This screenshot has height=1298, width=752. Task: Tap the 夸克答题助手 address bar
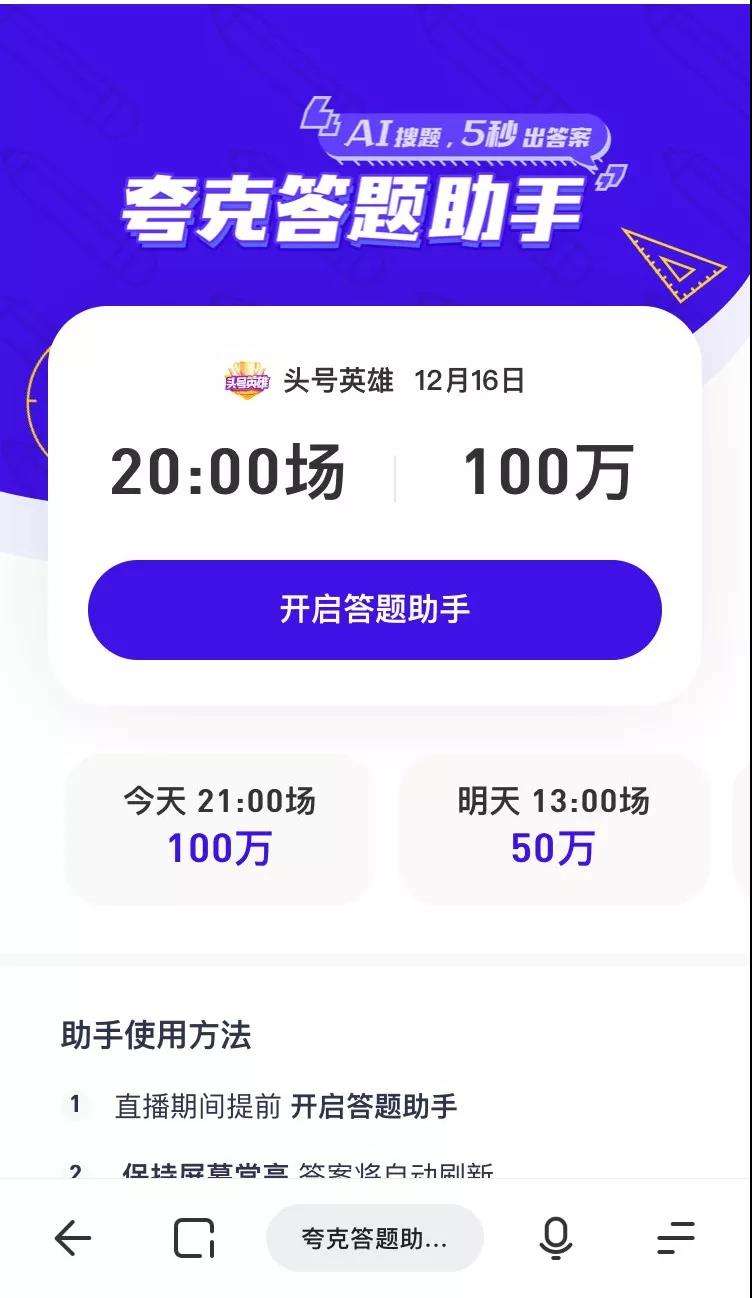(x=375, y=1239)
